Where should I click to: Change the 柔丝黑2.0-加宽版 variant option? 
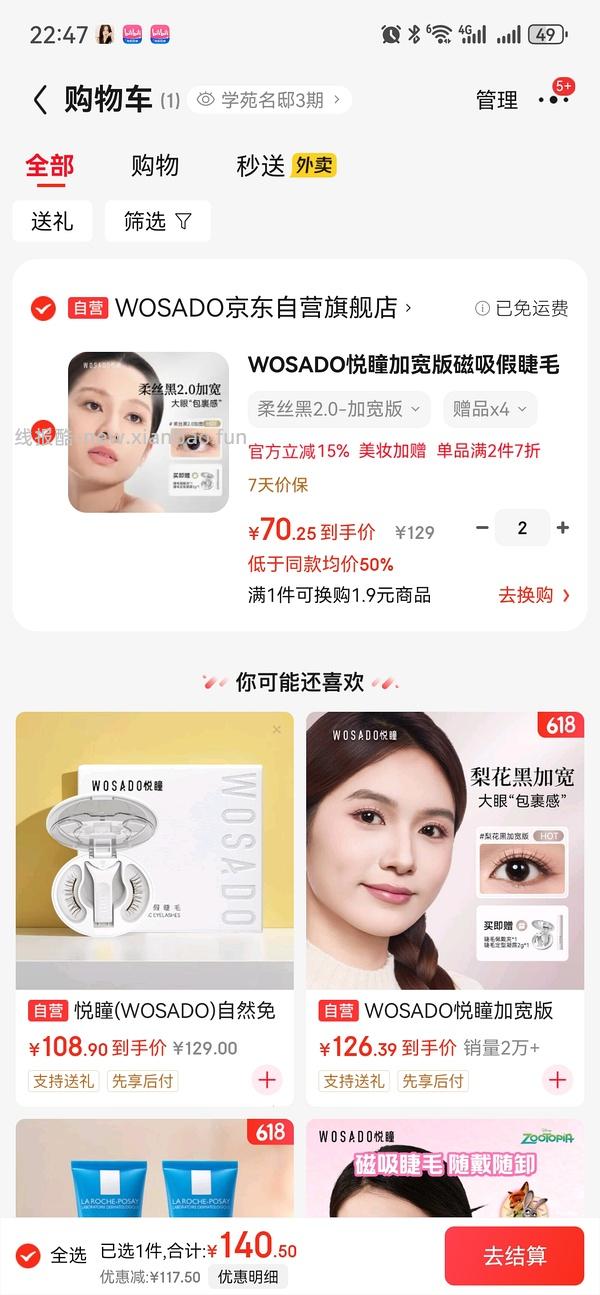tap(339, 409)
